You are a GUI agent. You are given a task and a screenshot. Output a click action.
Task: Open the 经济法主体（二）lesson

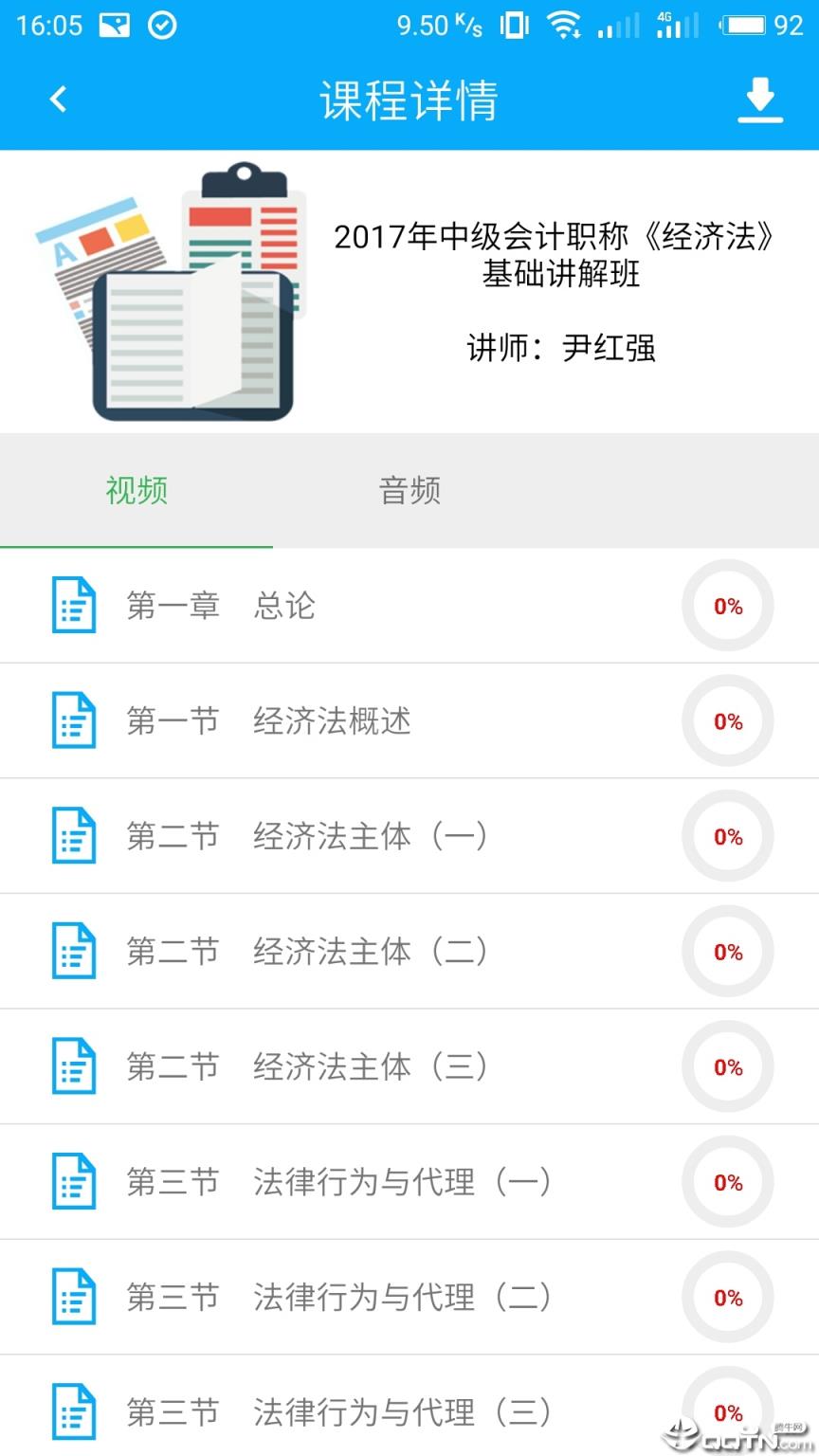pos(332,952)
